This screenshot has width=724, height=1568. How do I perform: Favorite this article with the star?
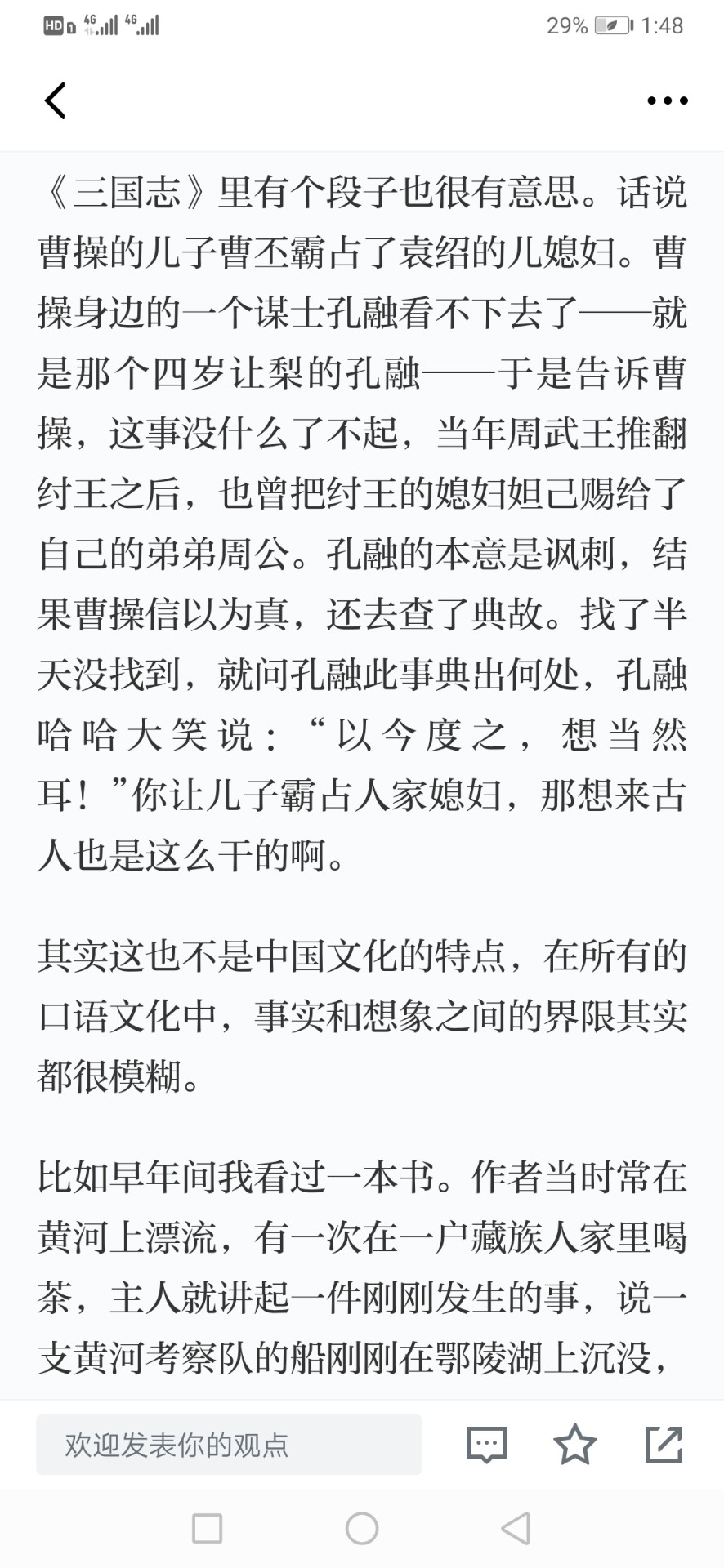(x=575, y=1444)
